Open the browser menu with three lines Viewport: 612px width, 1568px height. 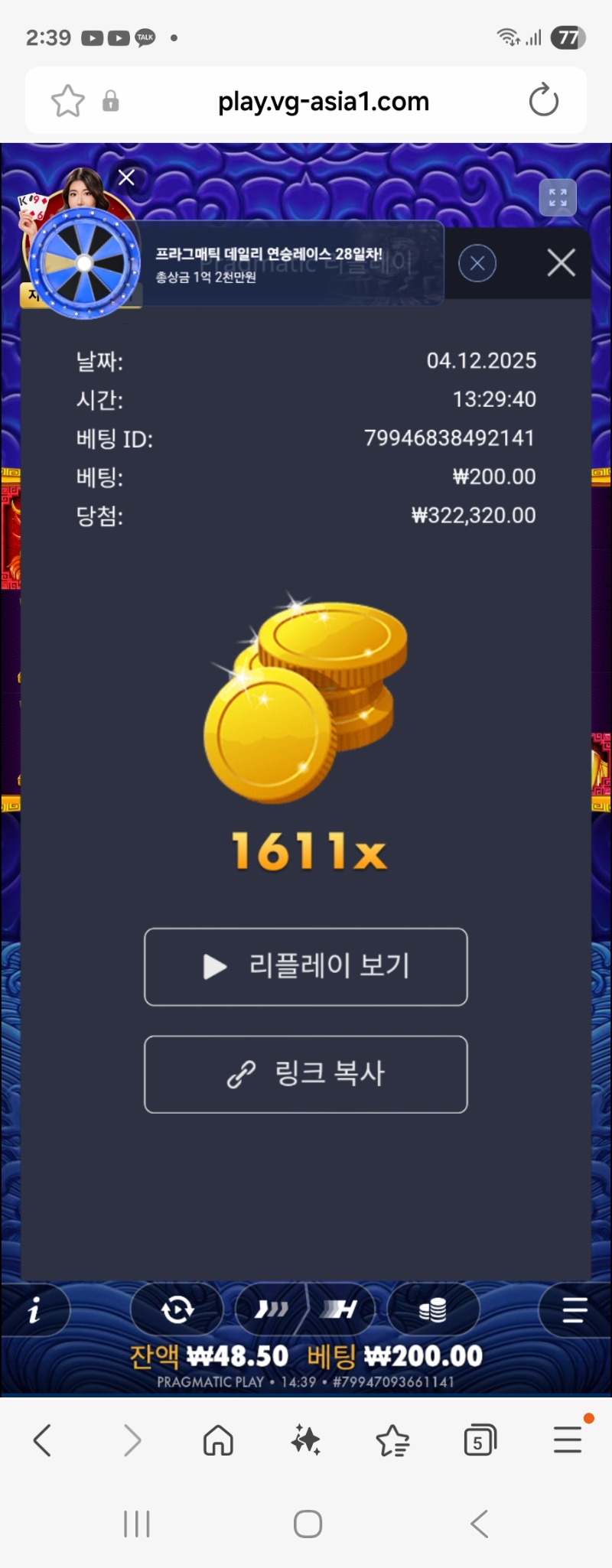click(x=567, y=1440)
